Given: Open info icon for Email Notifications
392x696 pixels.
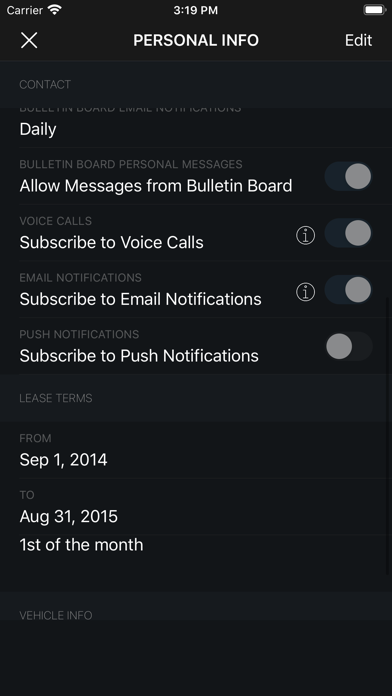Looking at the screenshot, I should pyautogui.click(x=305, y=292).
